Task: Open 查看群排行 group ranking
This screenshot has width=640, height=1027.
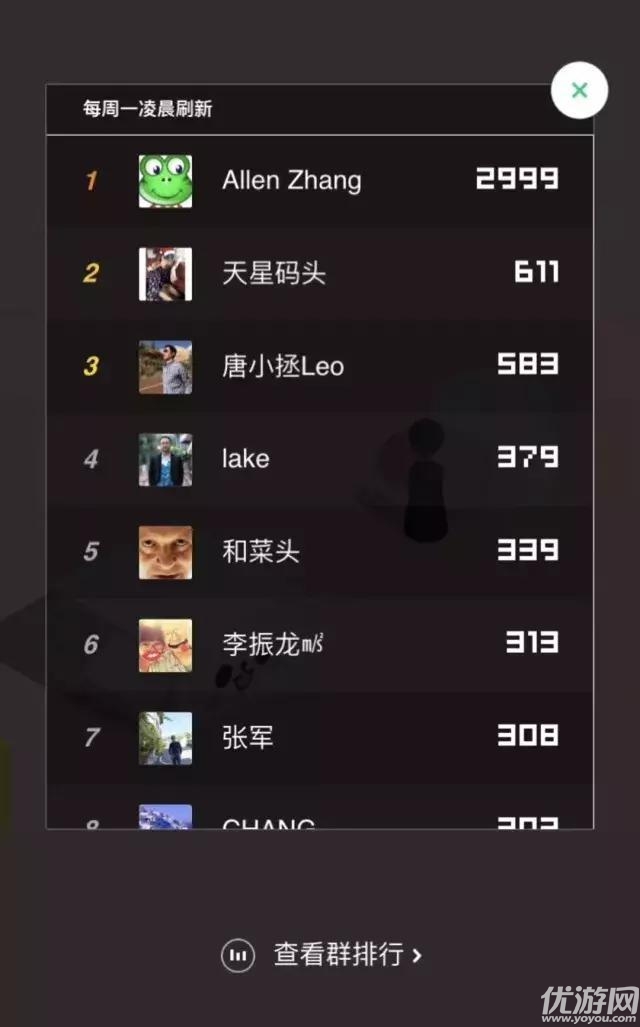Action: (322, 954)
